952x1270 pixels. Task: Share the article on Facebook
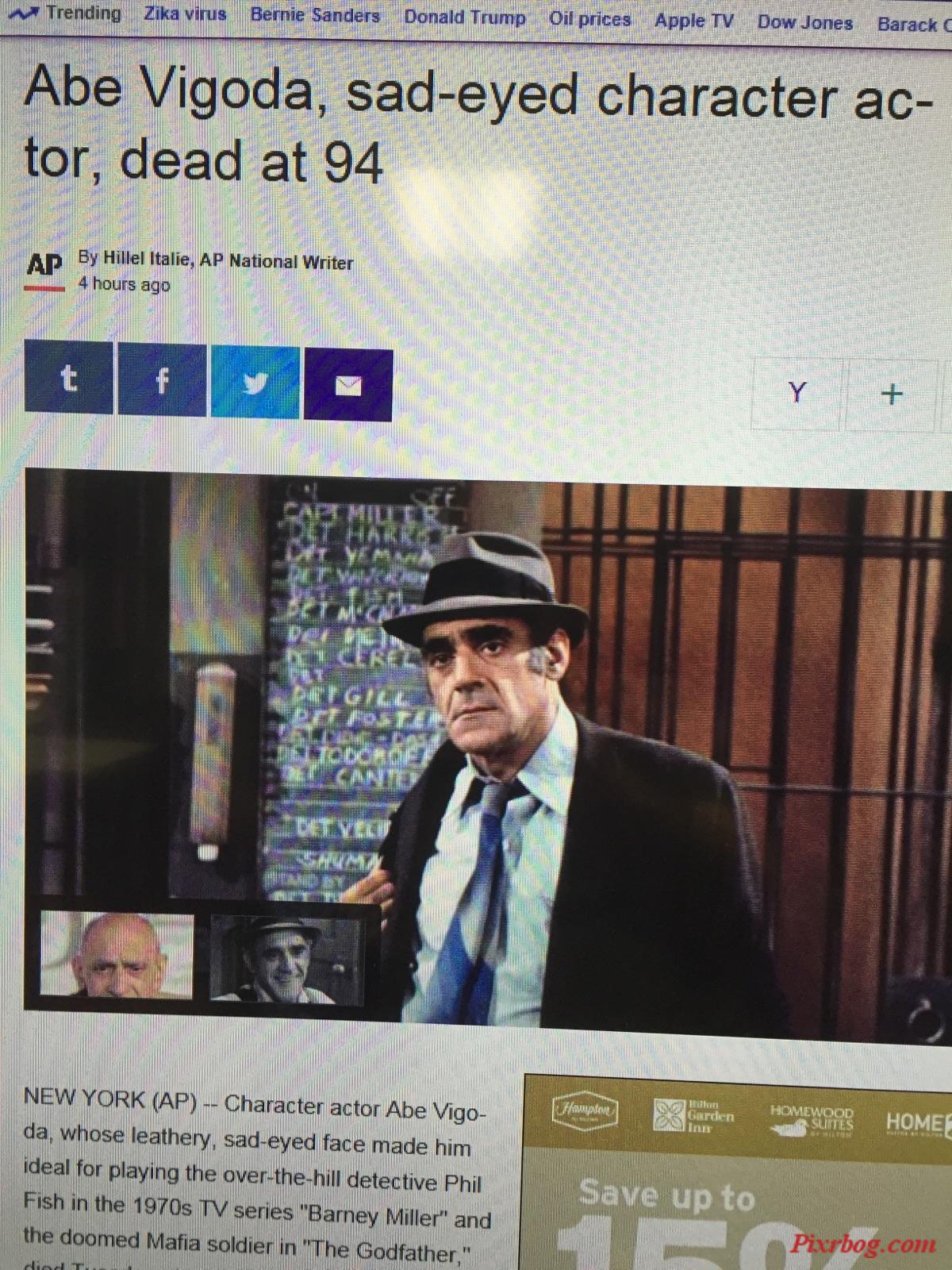tap(162, 380)
